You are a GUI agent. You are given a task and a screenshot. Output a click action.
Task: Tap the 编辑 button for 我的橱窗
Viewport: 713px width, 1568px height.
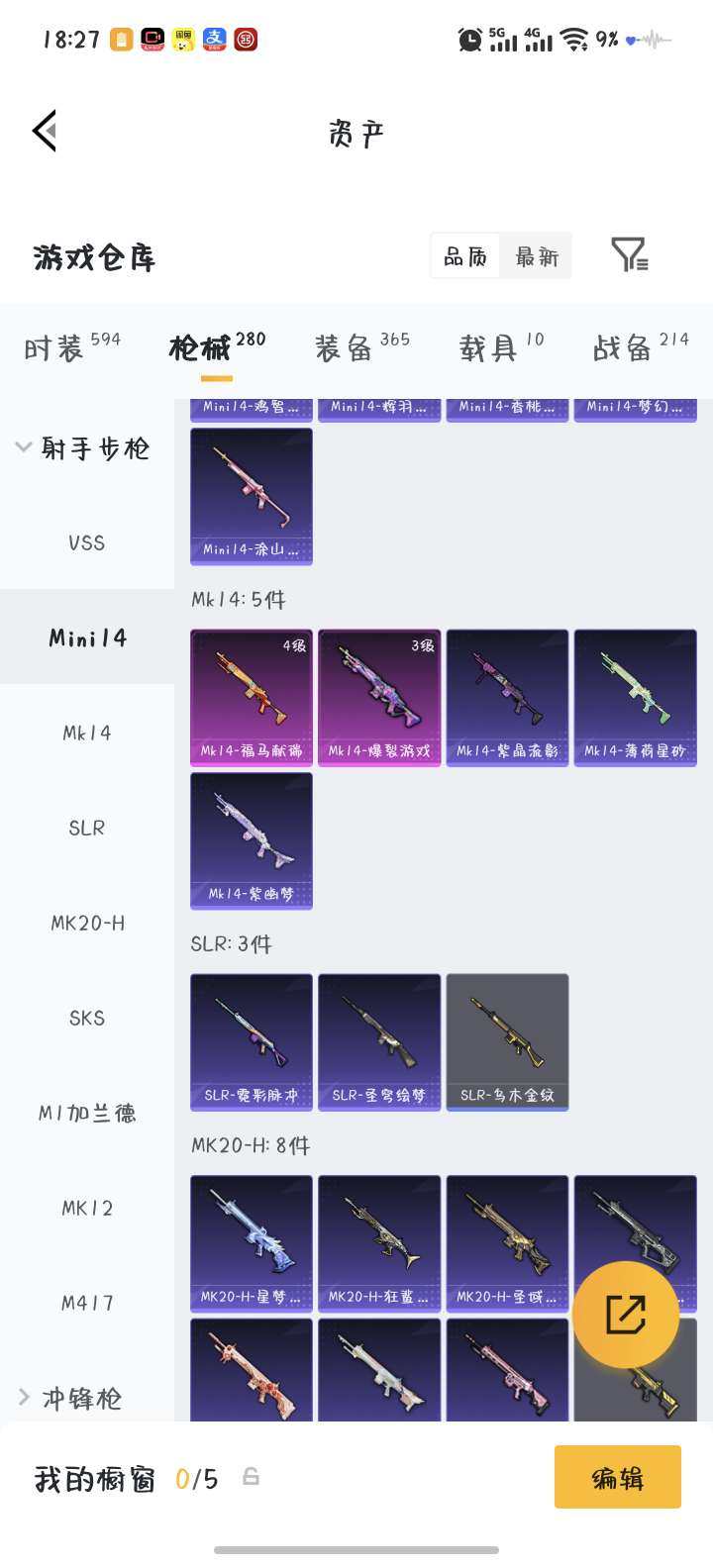pos(617,1477)
